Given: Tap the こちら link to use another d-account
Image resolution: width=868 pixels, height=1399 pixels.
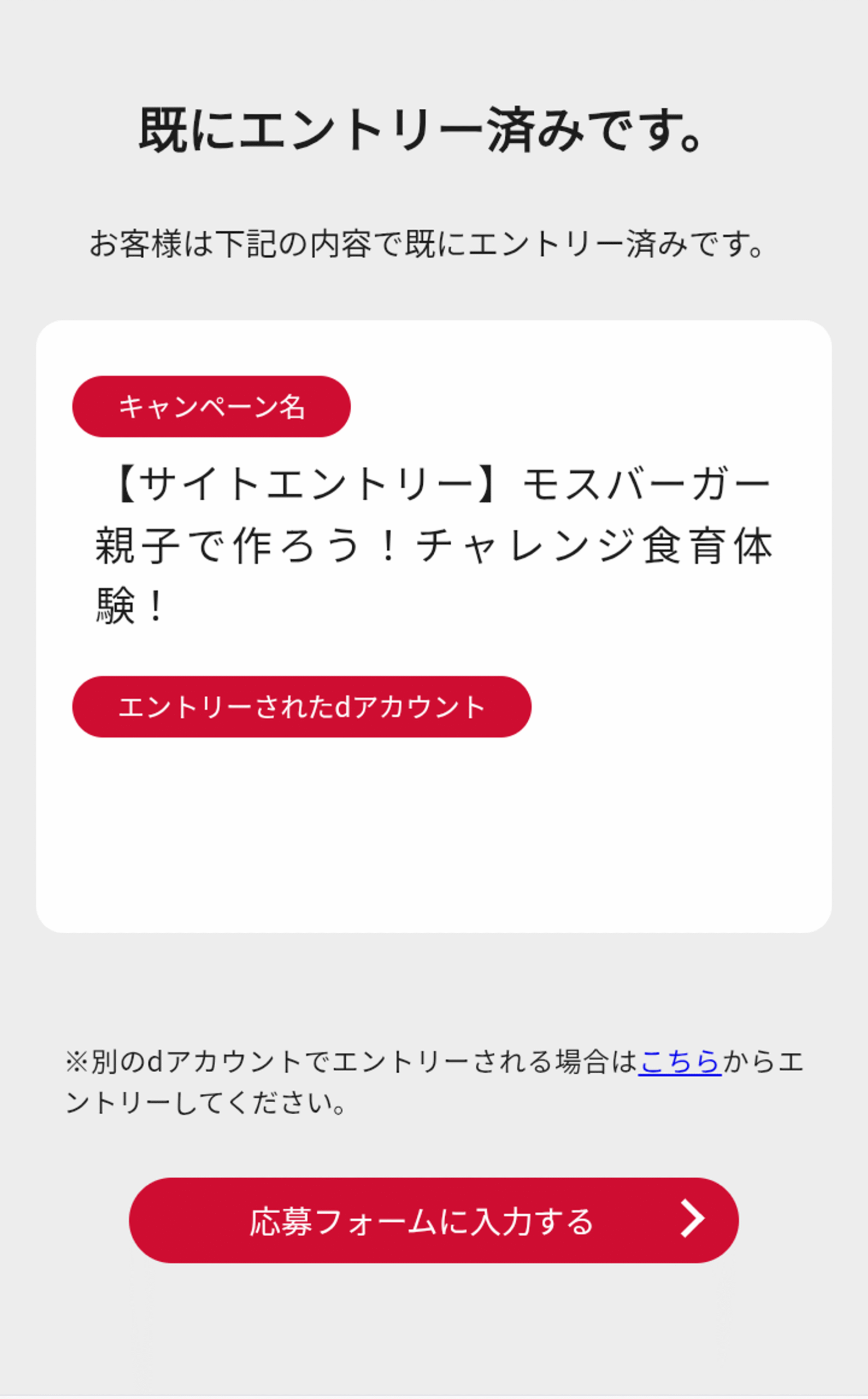Looking at the screenshot, I should click(680, 1062).
